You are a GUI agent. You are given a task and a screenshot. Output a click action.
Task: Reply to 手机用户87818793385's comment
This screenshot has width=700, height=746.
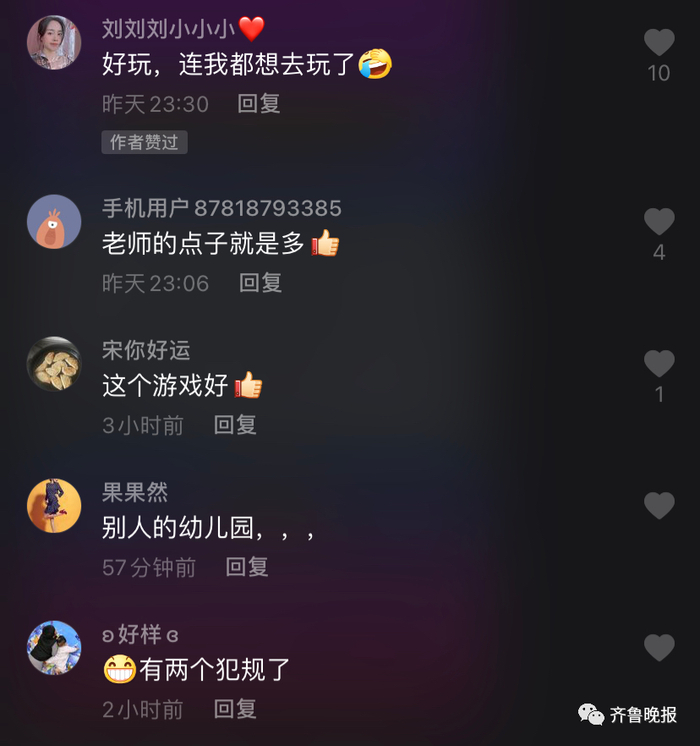(260, 283)
